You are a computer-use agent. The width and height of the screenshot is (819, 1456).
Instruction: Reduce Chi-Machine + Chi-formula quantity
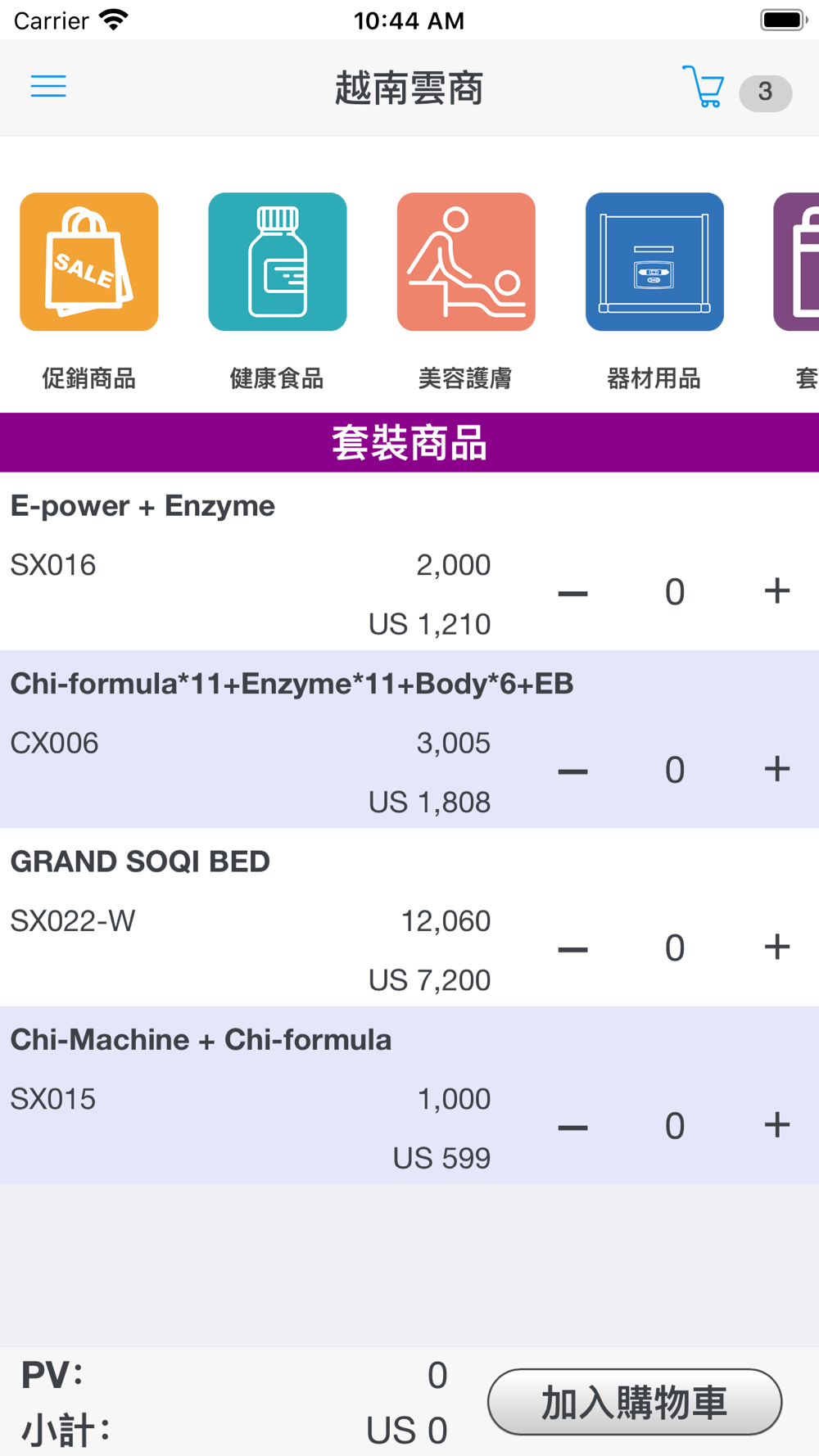tap(572, 1127)
